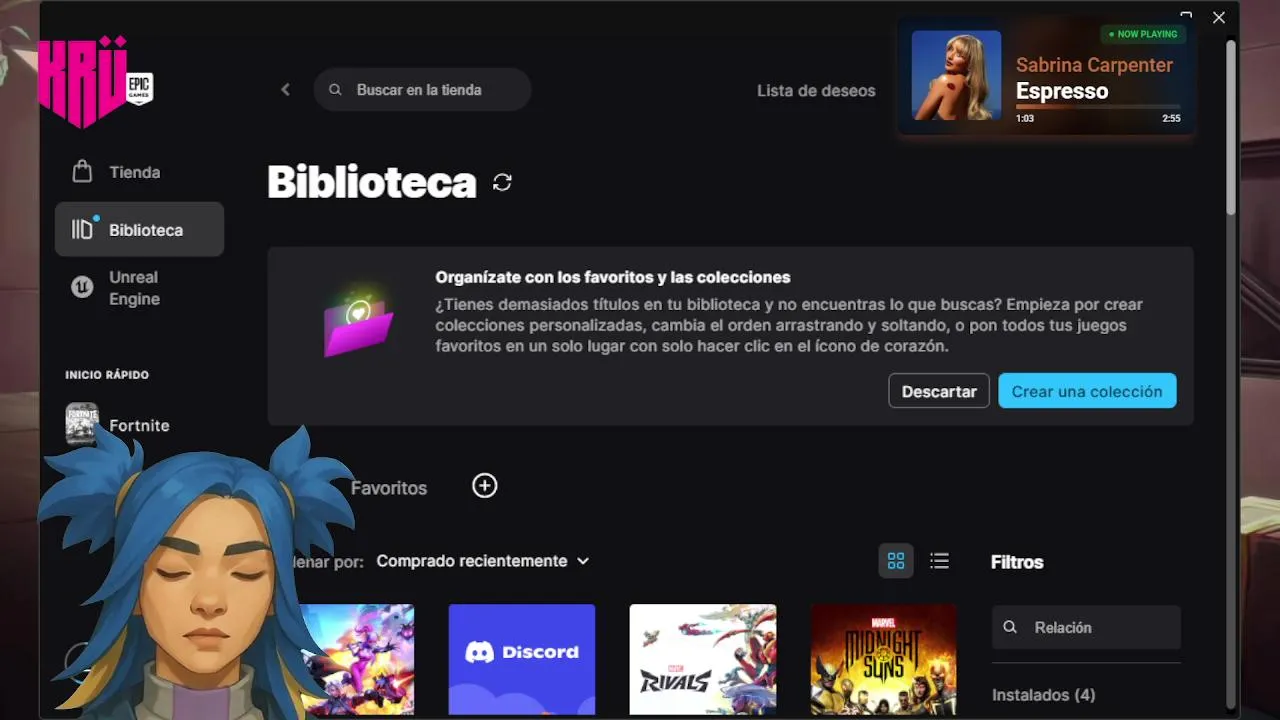The width and height of the screenshot is (1280, 720).
Task: Expand the Instalados (4) filter
Action: (1043, 694)
